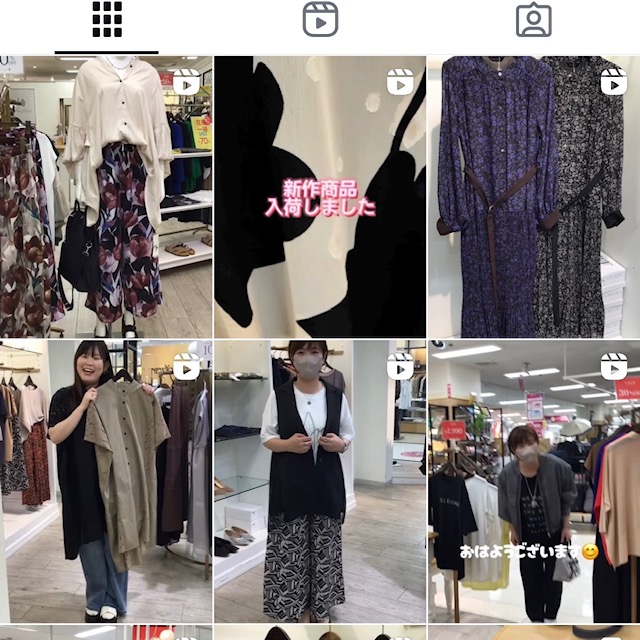The height and width of the screenshot is (640, 640).
Task: Open the reel captioned 新作商品入荷しました
Action: [320, 197]
